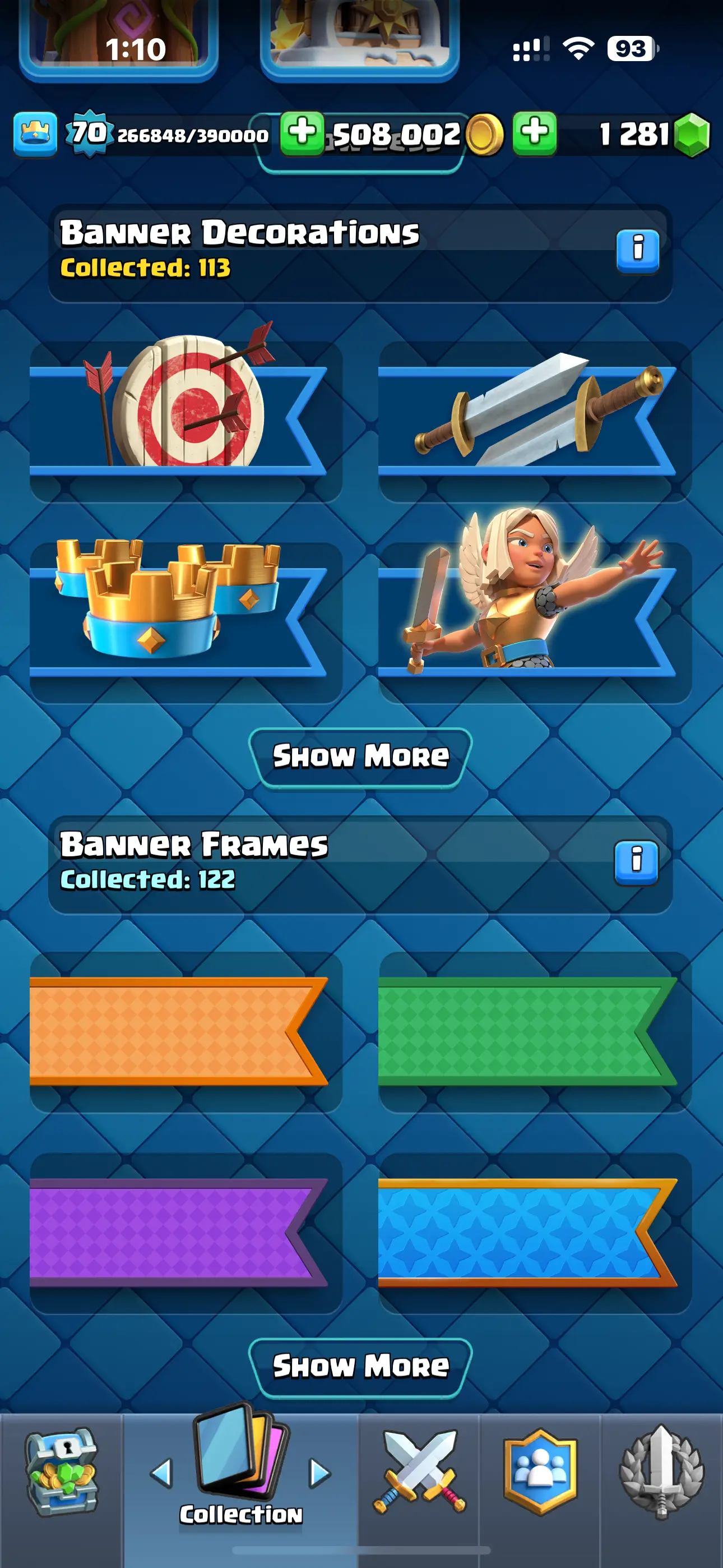Select the blue star-patterned banner frame

tap(534, 1233)
